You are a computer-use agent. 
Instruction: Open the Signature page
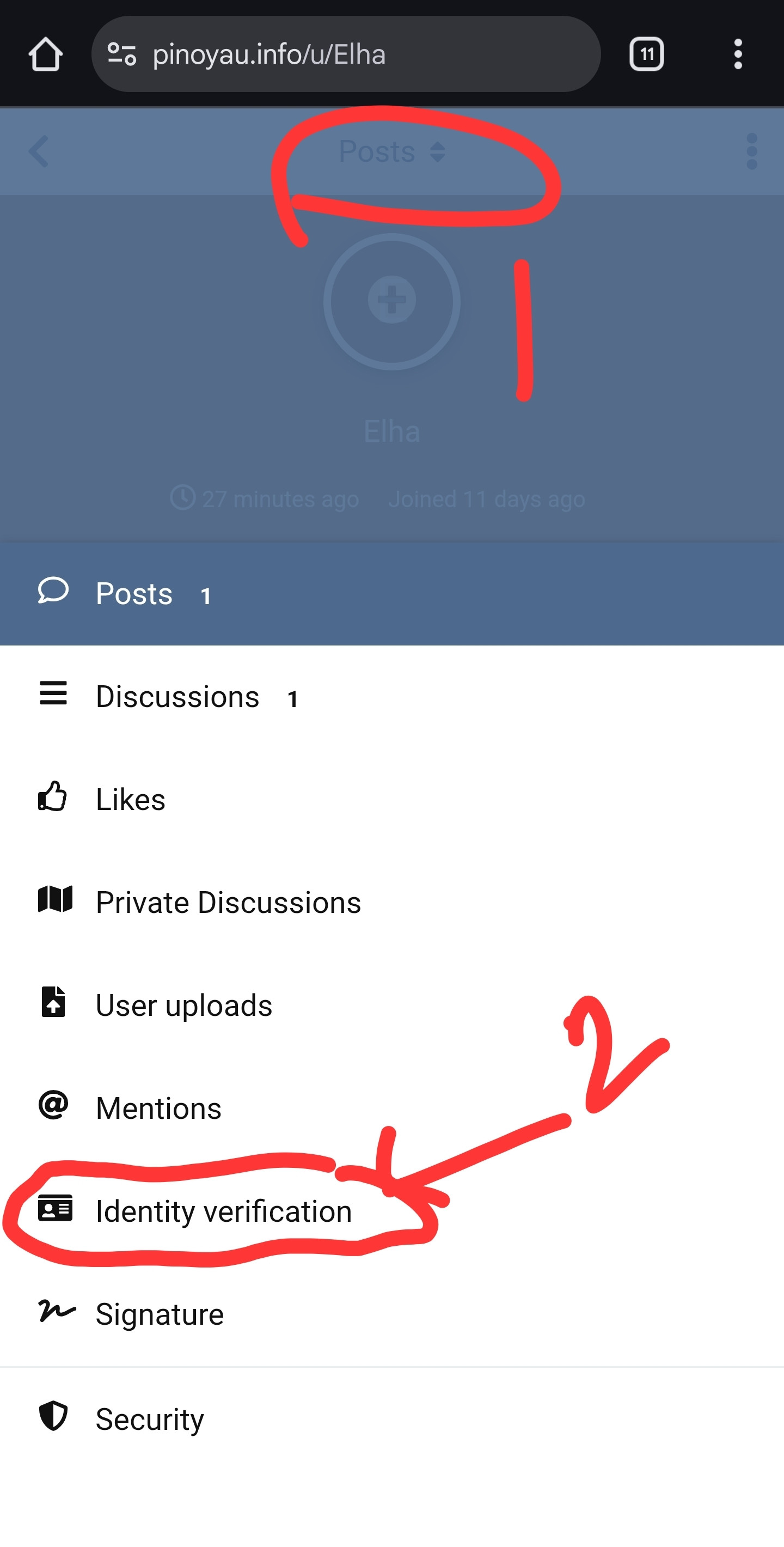tap(160, 1314)
